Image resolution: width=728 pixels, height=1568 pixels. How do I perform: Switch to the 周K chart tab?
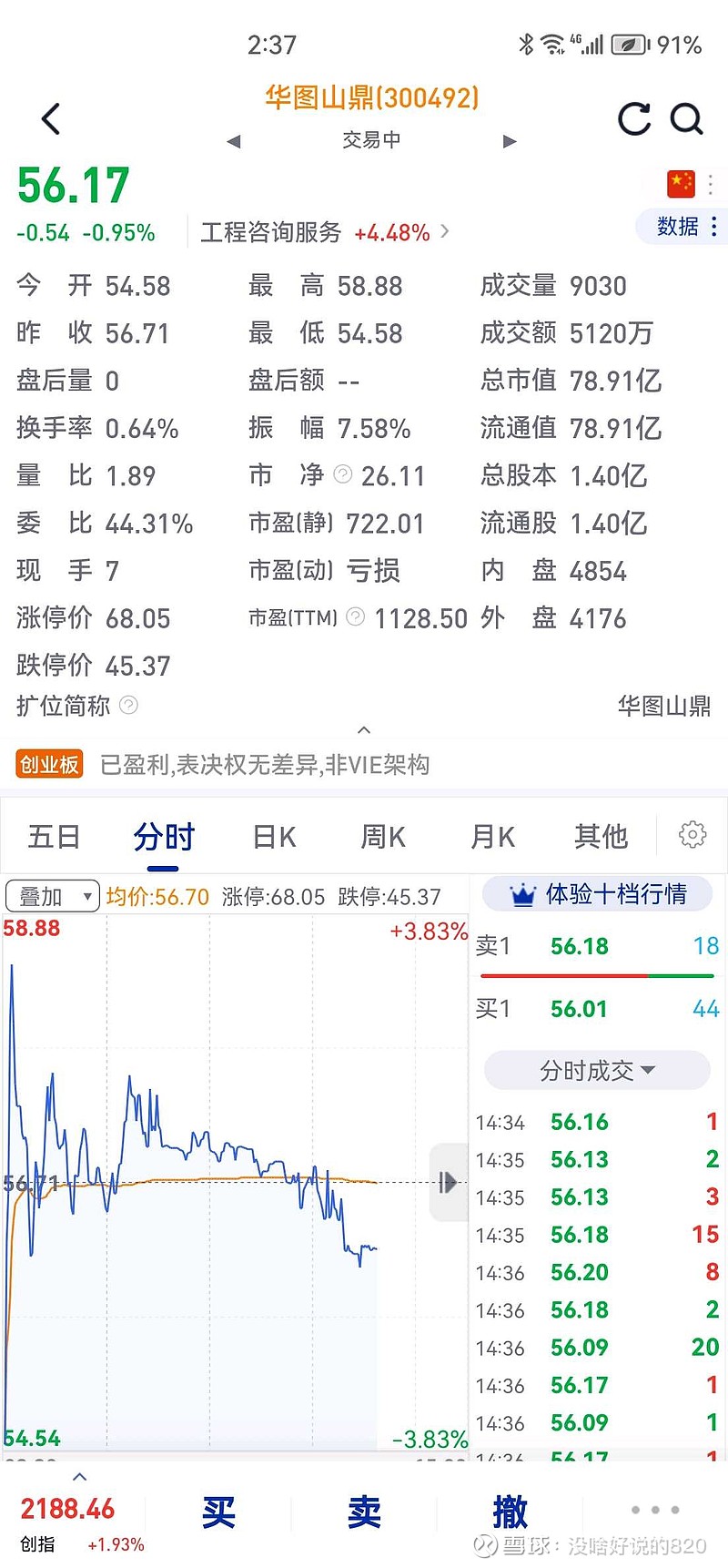coord(383,836)
